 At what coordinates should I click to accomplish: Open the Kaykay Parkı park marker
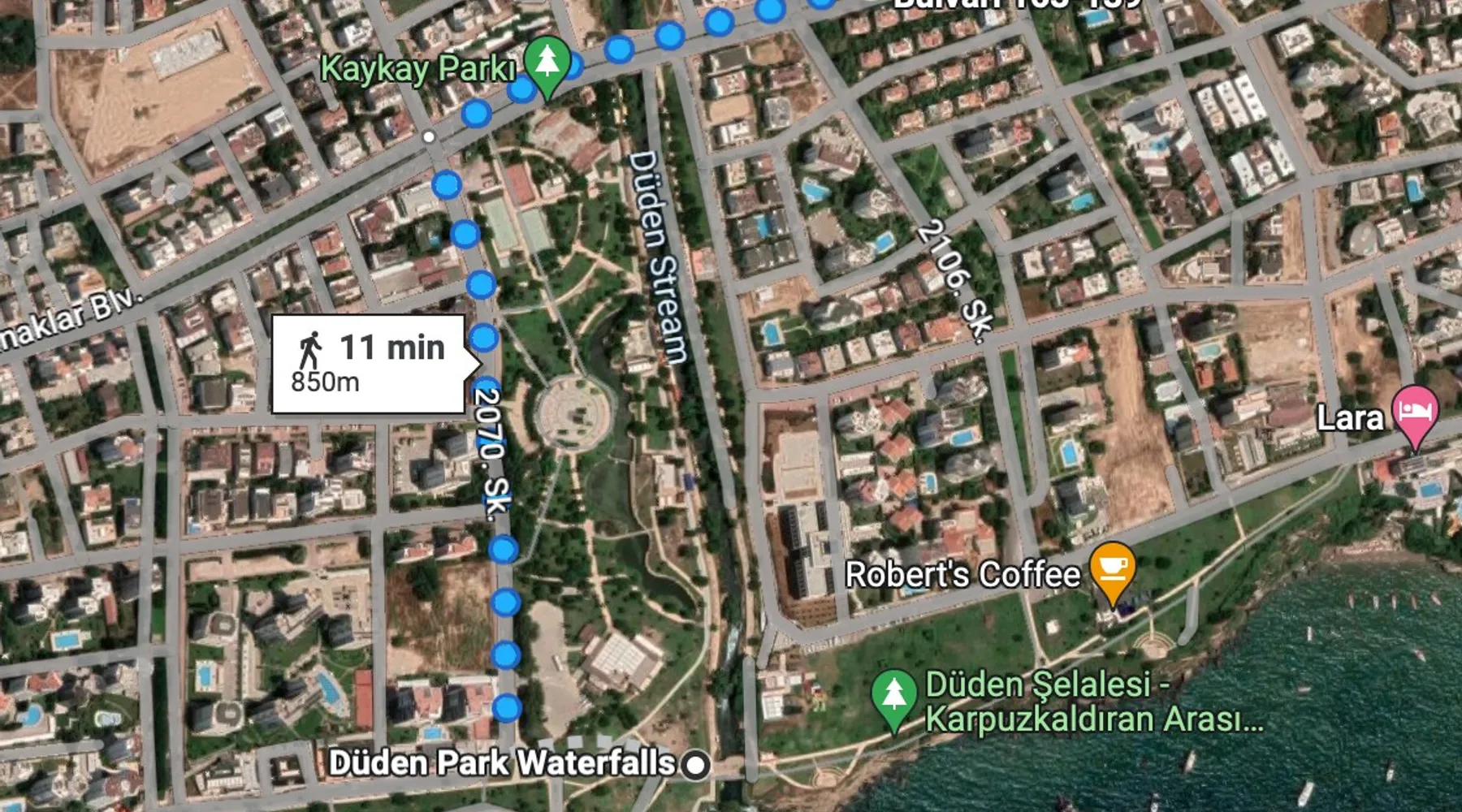point(547,63)
